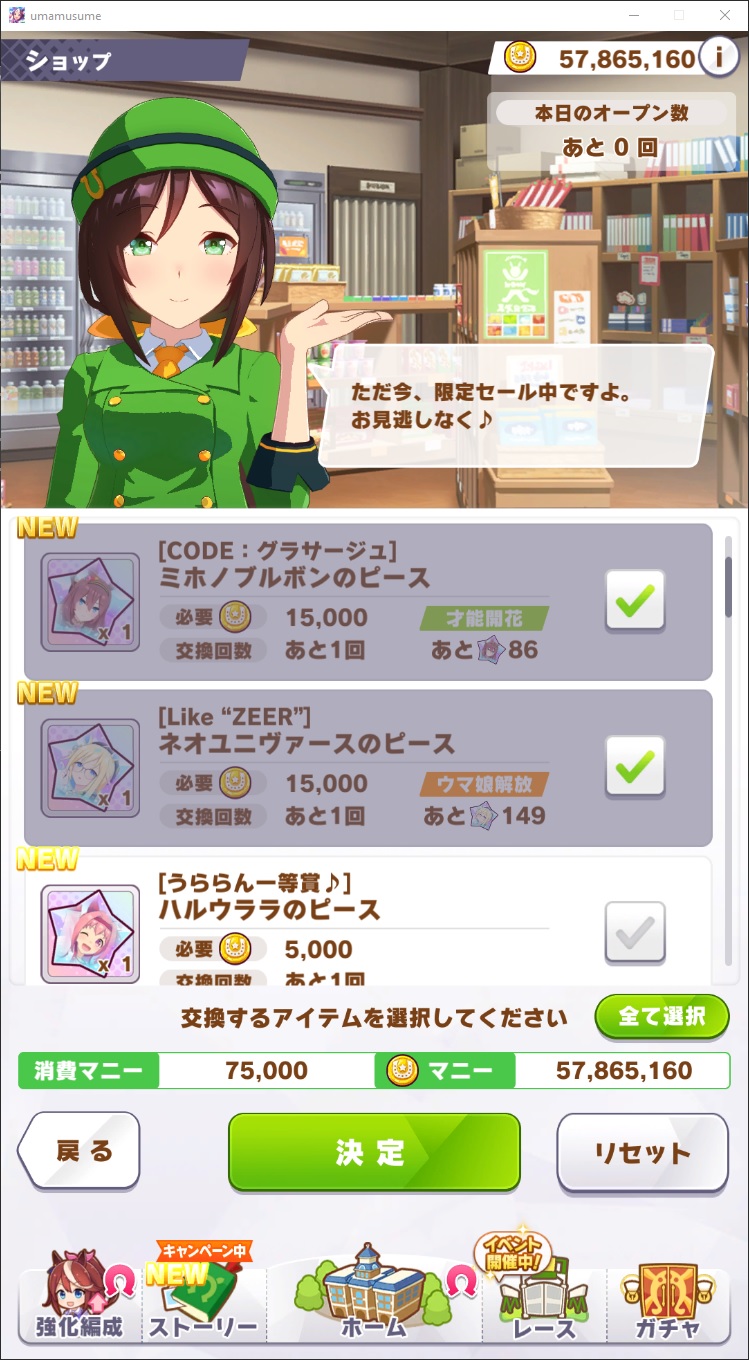
Task: Check the ハルウララのピース checkbox
Action: click(635, 932)
